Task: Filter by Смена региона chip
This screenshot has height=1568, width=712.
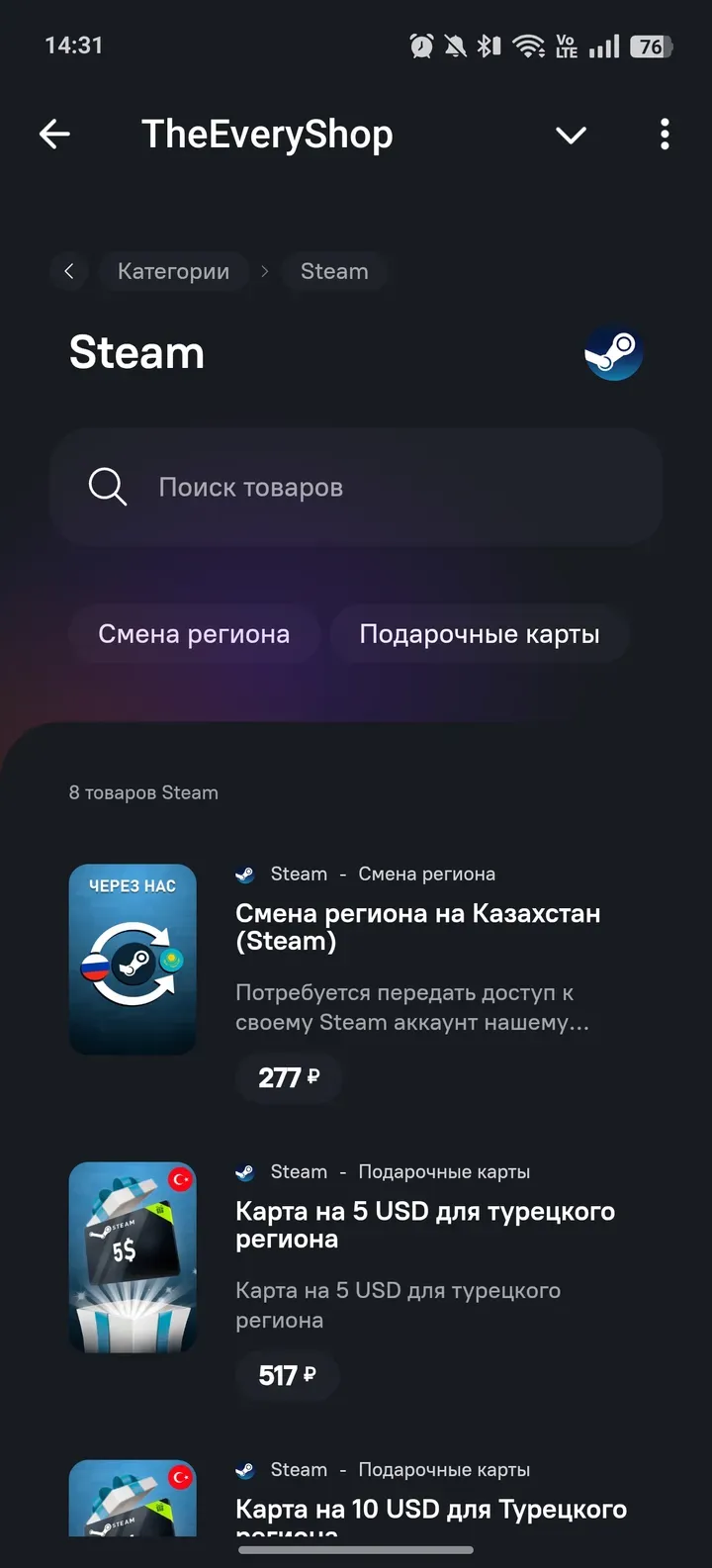Action: (194, 634)
